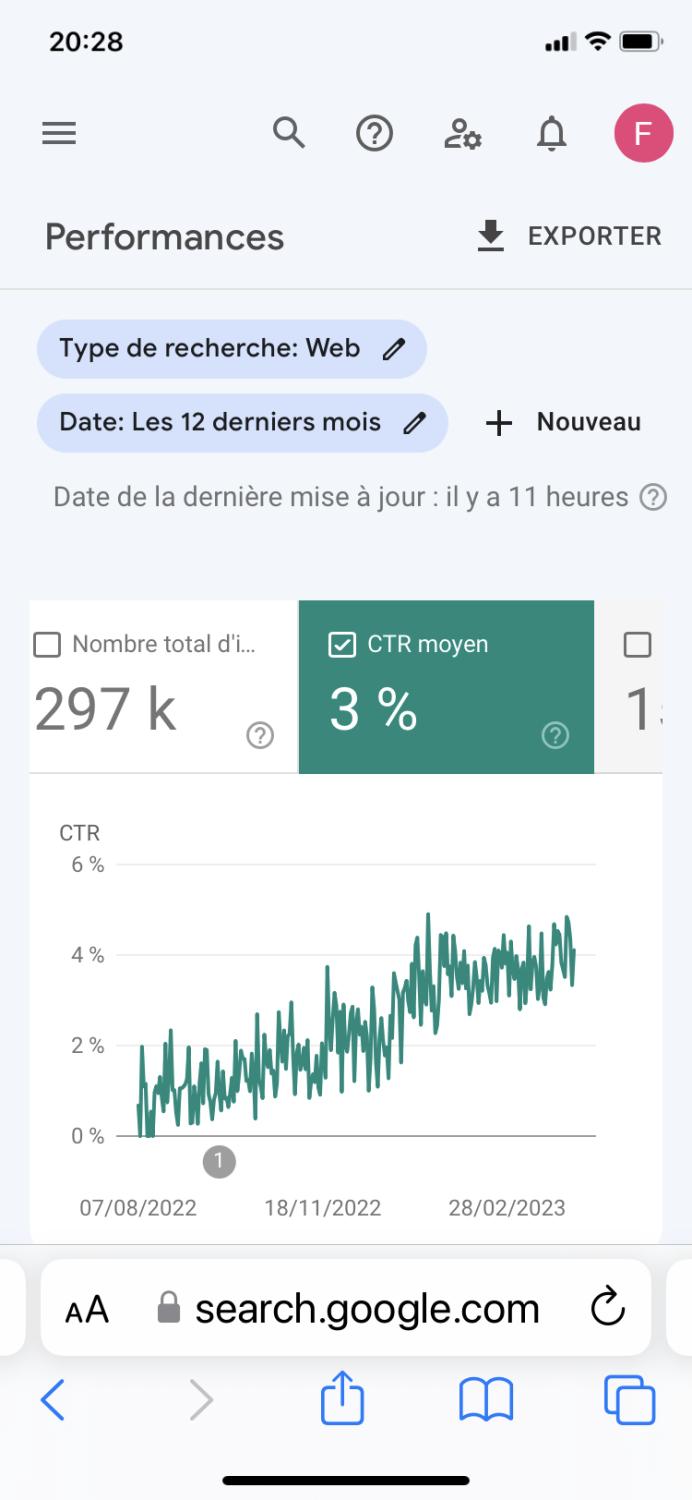The height and width of the screenshot is (1500, 692).
Task: Open the help question mark in header
Action: [x=374, y=133]
